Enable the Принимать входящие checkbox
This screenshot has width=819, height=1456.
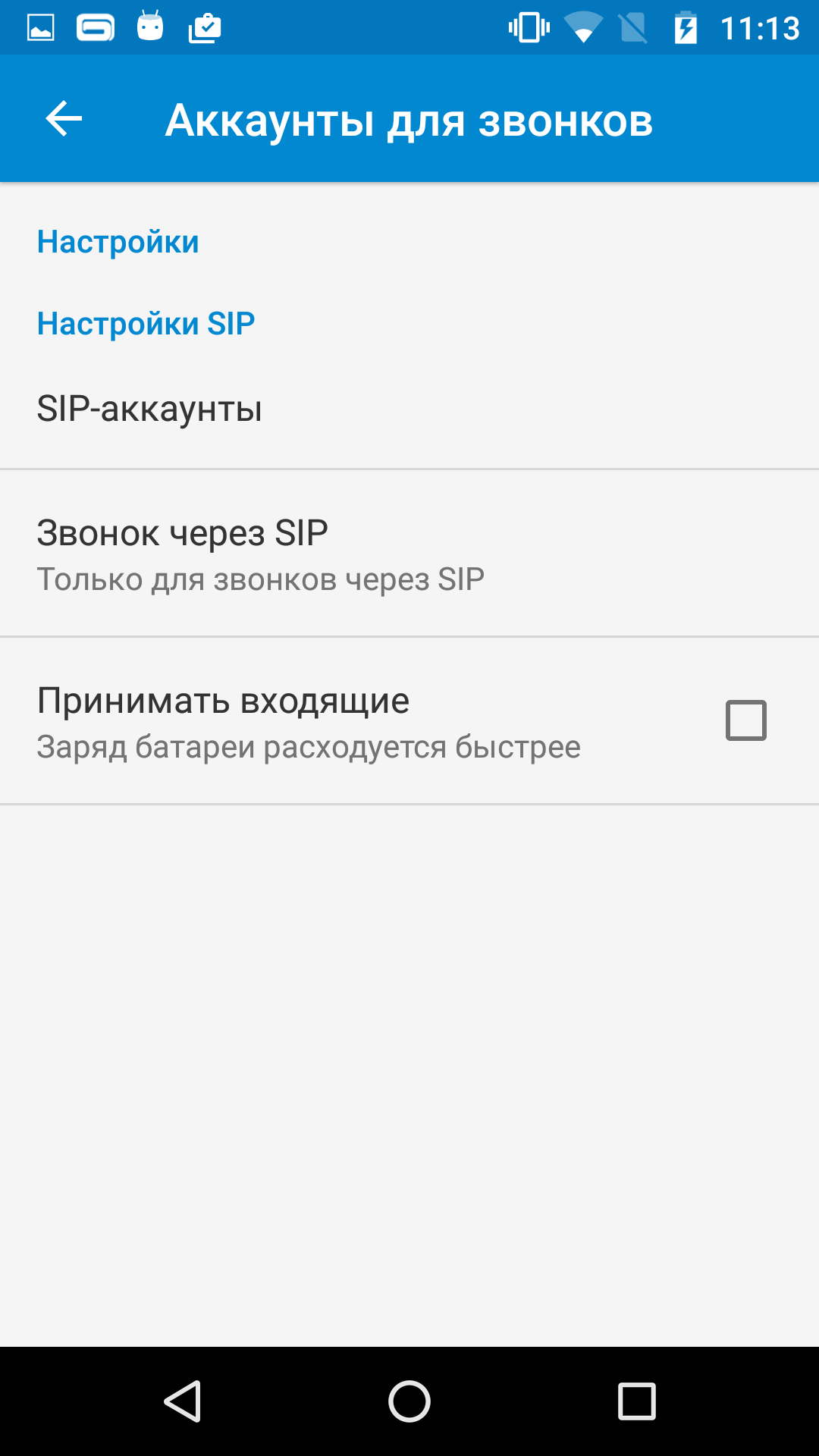(x=746, y=720)
